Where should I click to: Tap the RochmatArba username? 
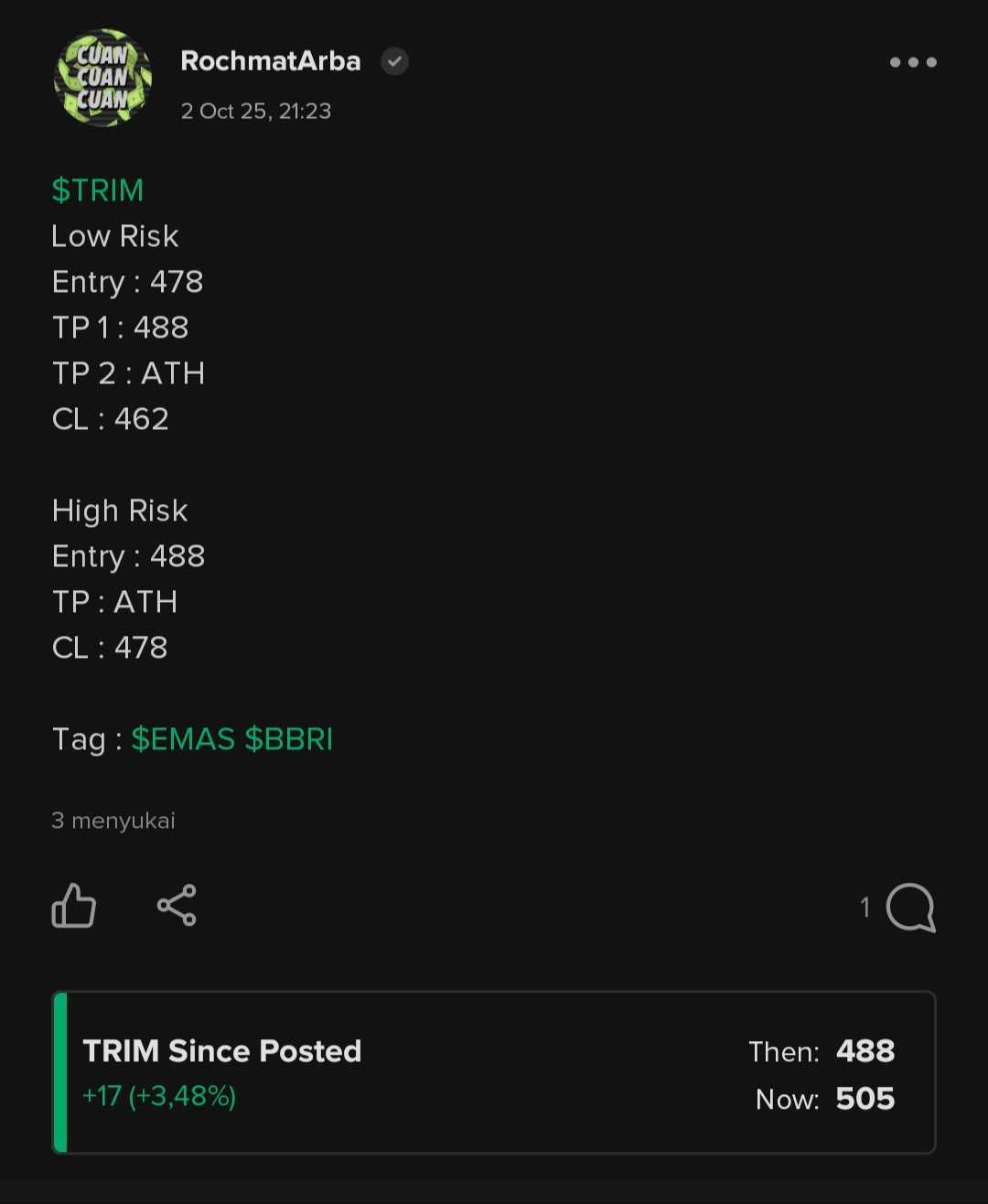(x=271, y=61)
